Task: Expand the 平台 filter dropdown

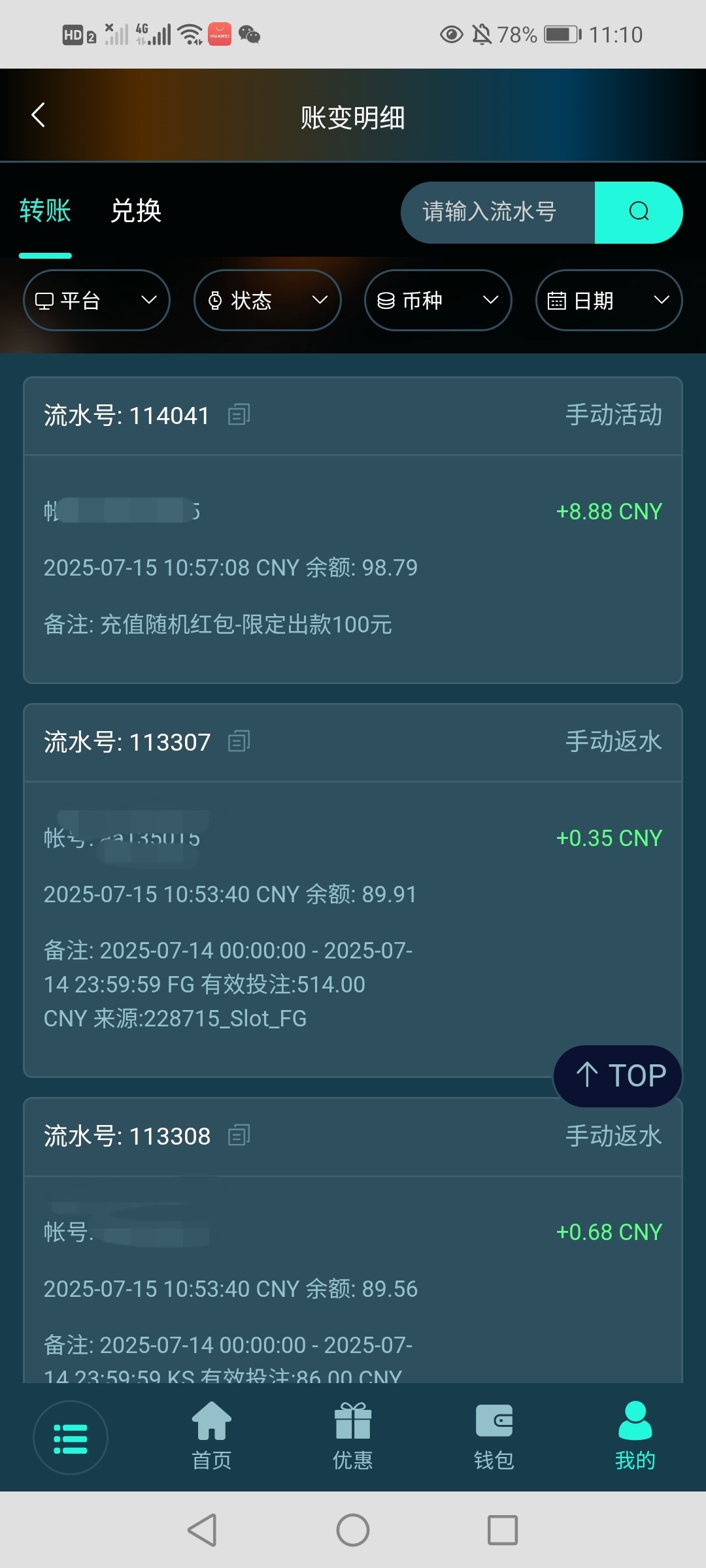Action: pos(97,301)
